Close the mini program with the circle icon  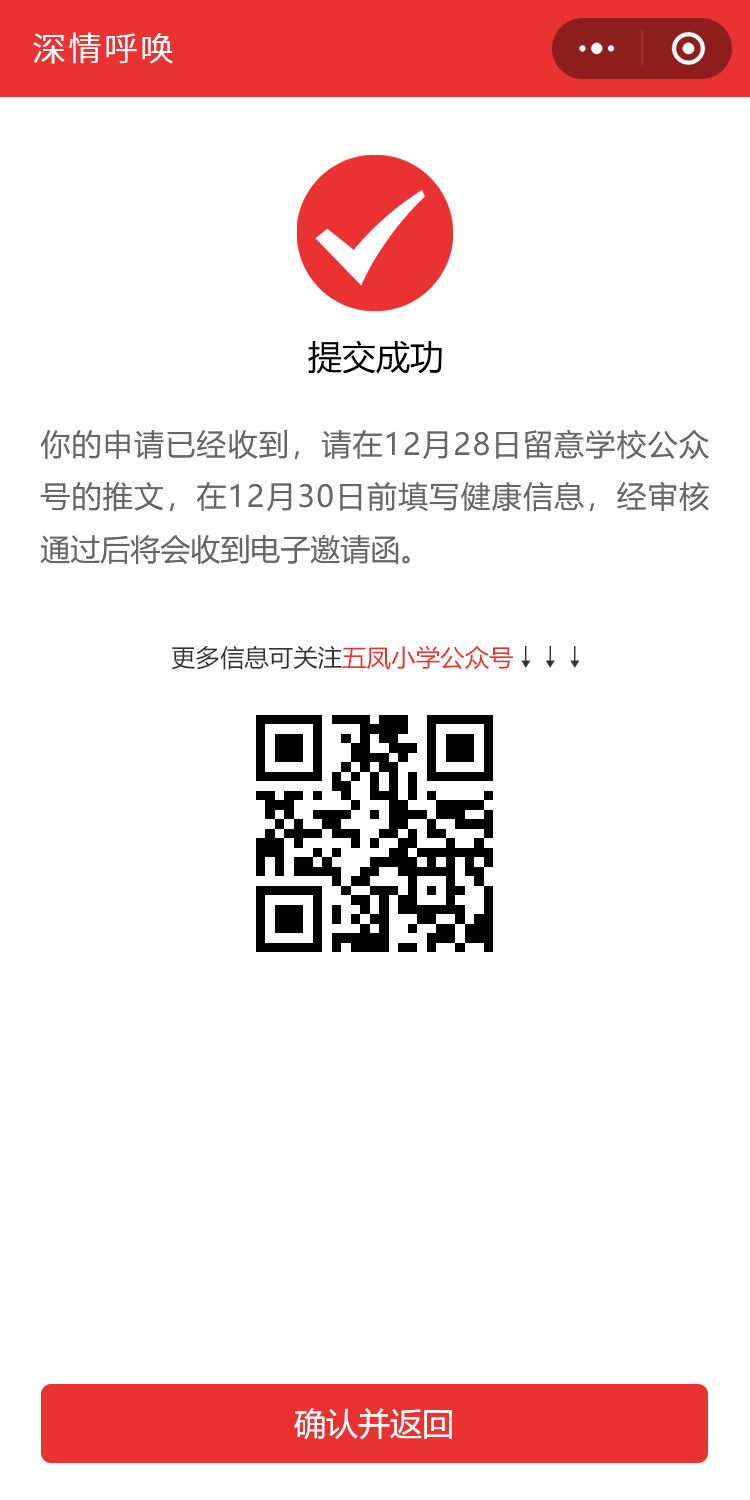tap(688, 48)
